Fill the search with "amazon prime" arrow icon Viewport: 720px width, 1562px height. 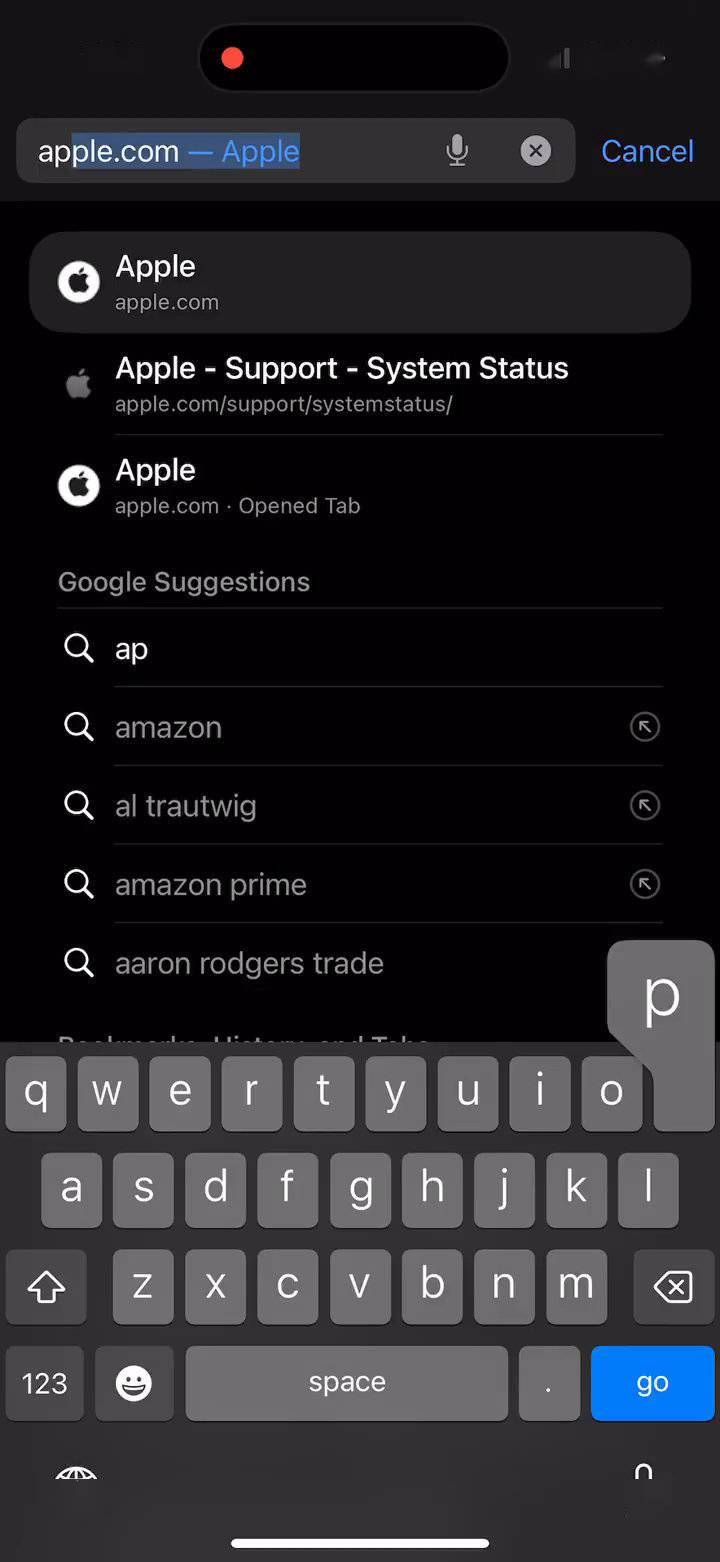coord(645,885)
